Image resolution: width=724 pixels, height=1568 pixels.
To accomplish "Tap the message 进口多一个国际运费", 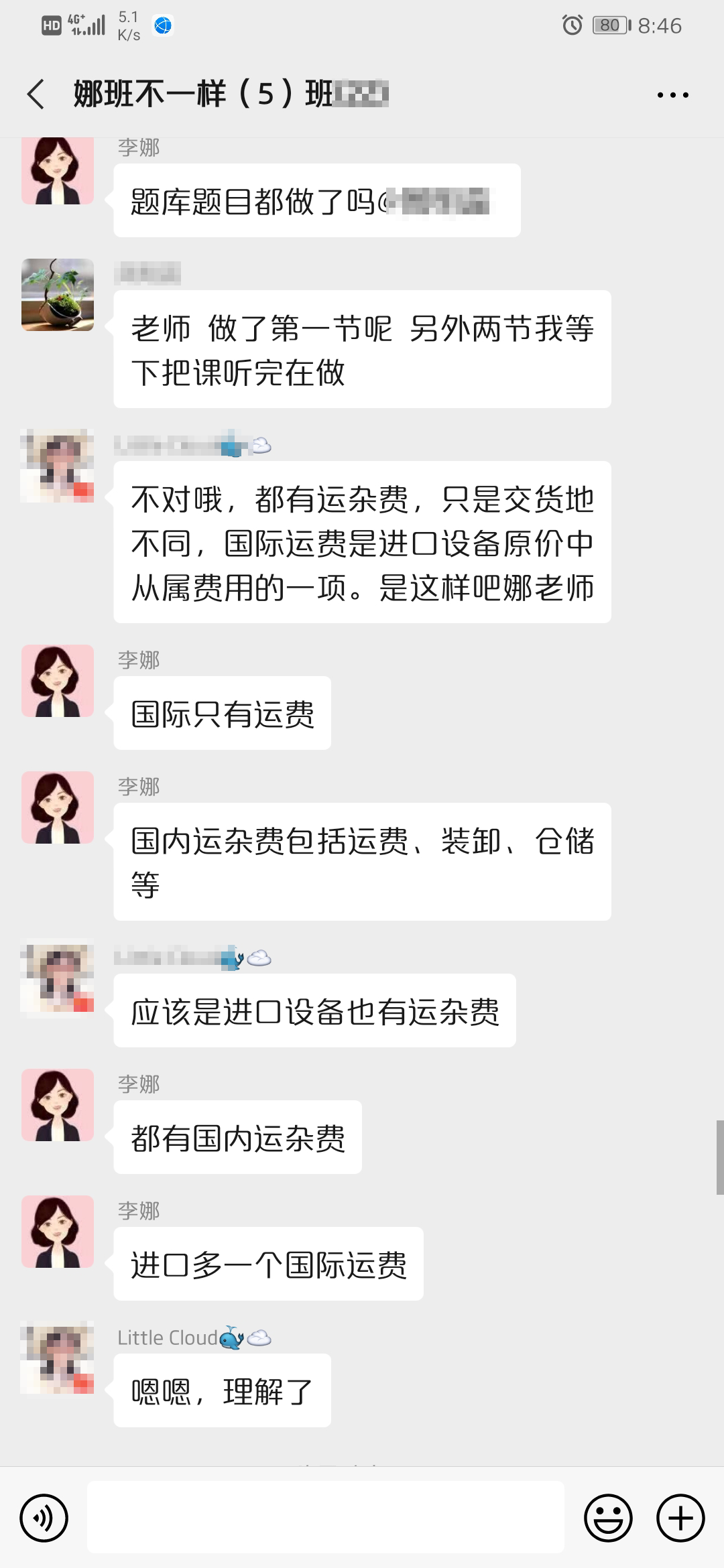I will point(268,1263).
